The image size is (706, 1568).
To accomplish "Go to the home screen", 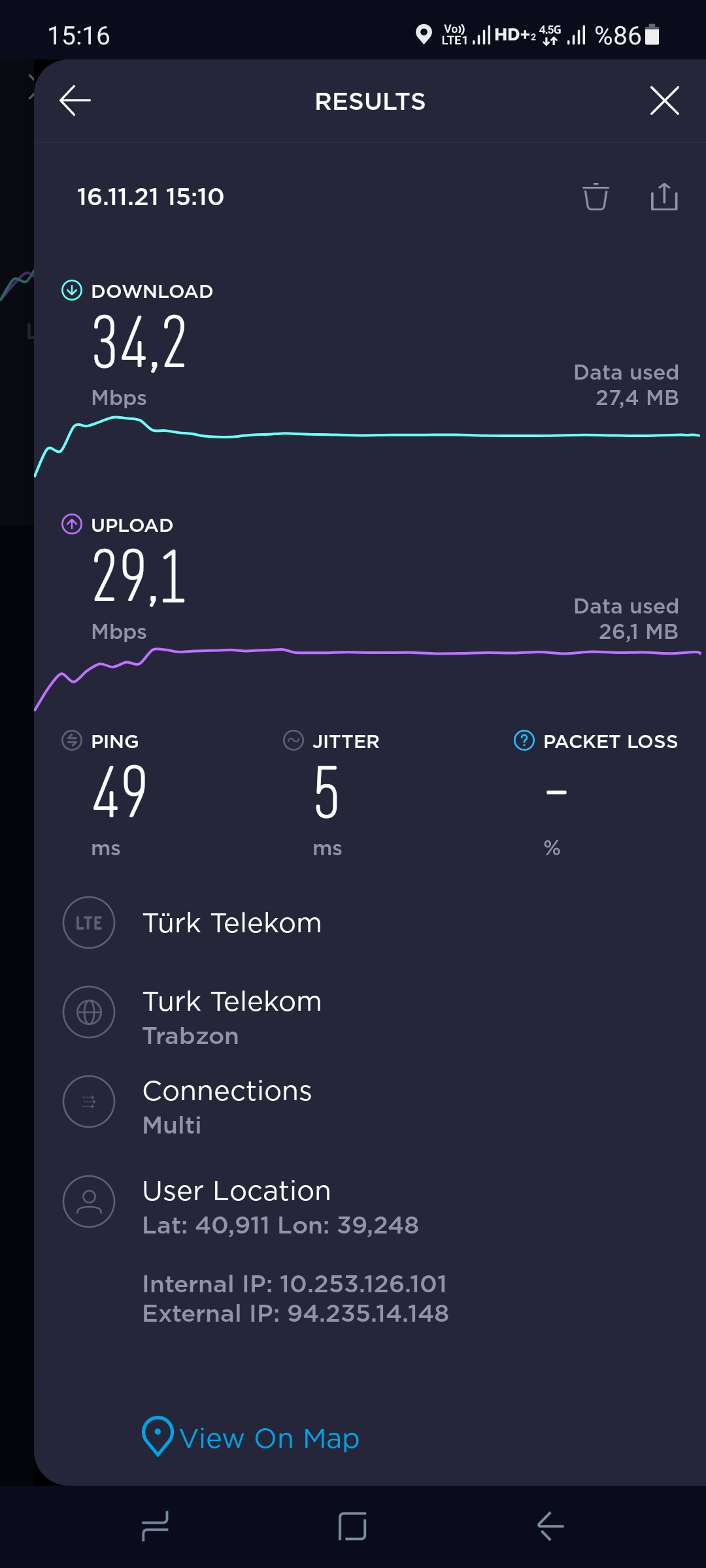I will [352, 1526].
